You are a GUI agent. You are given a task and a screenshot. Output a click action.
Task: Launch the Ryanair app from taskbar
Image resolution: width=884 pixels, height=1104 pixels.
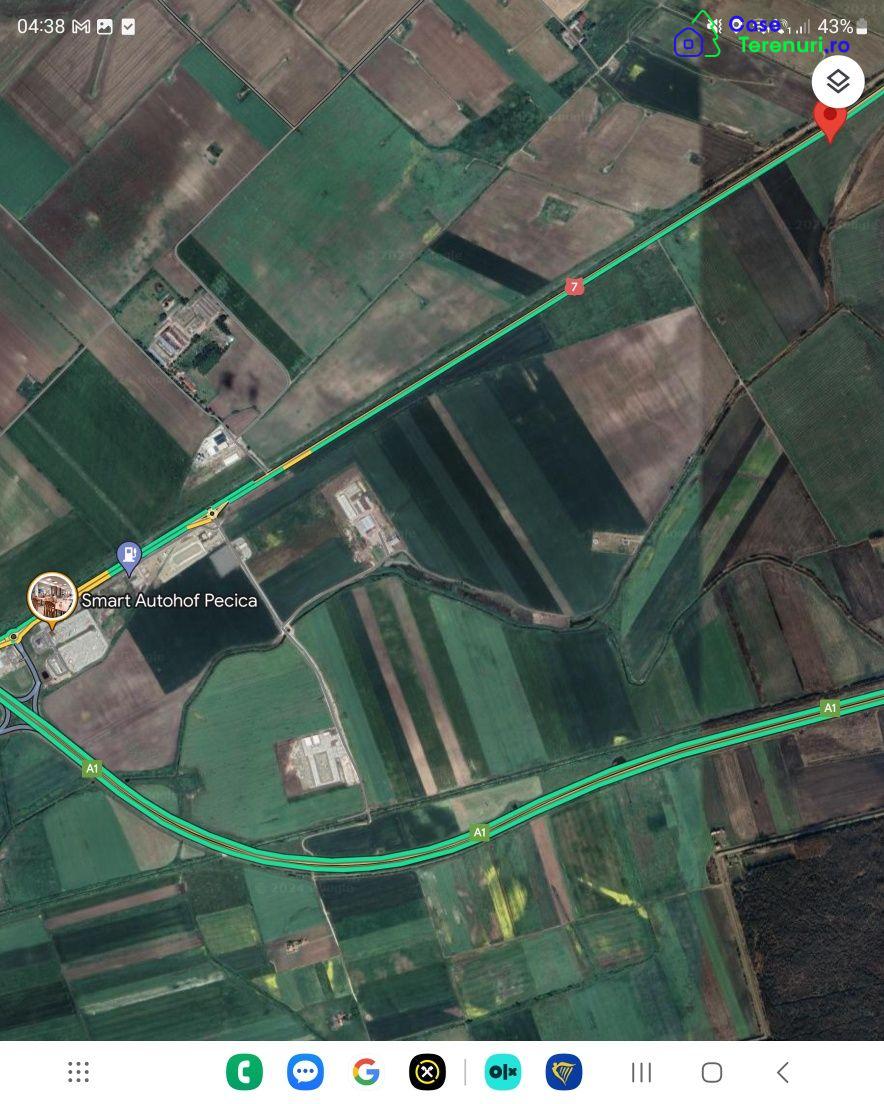click(564, 1072)
